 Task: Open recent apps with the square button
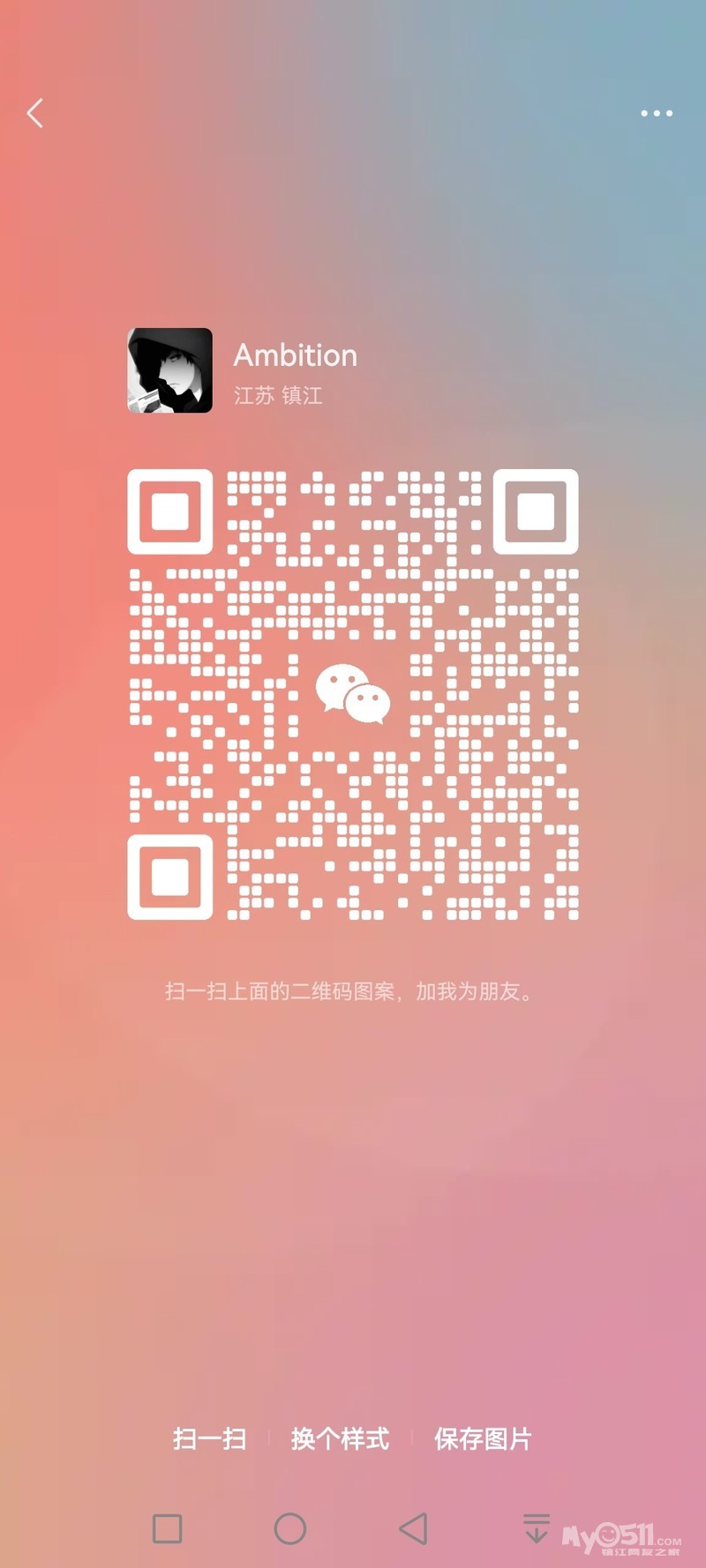167,1528
